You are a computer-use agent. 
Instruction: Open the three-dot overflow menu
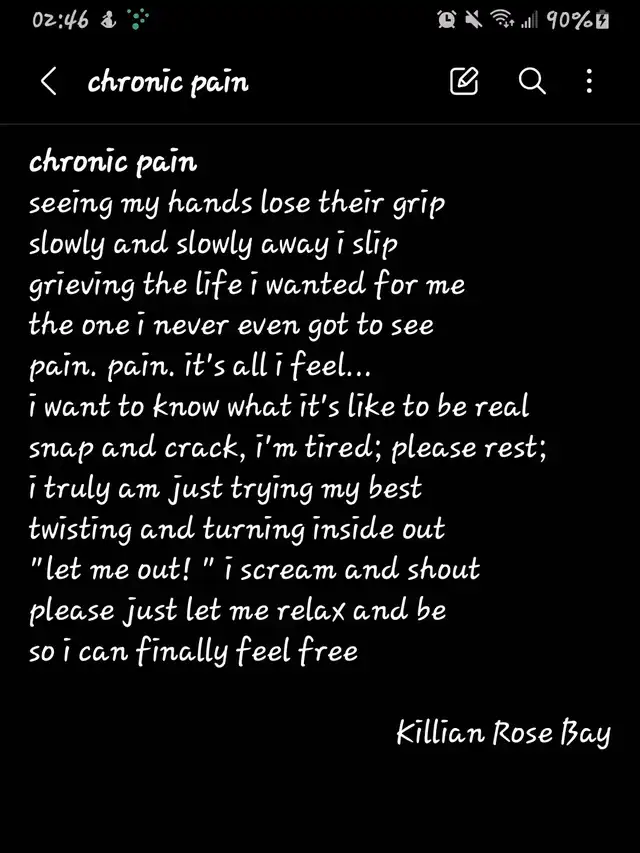click(589, 82)
